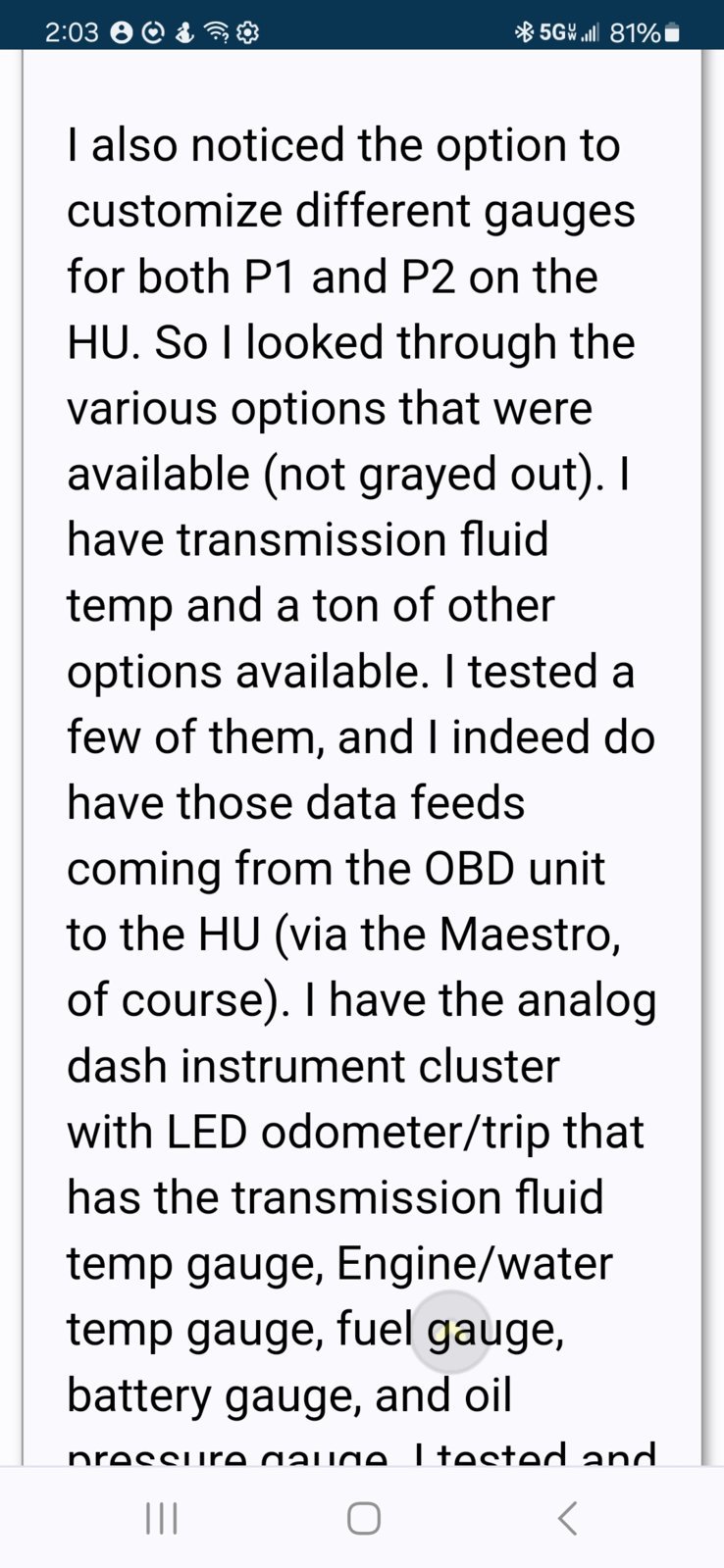Open the recent apps overview
Image resolution: width=724 pixels, height=1568 pixels.
tap(161, 1518)
